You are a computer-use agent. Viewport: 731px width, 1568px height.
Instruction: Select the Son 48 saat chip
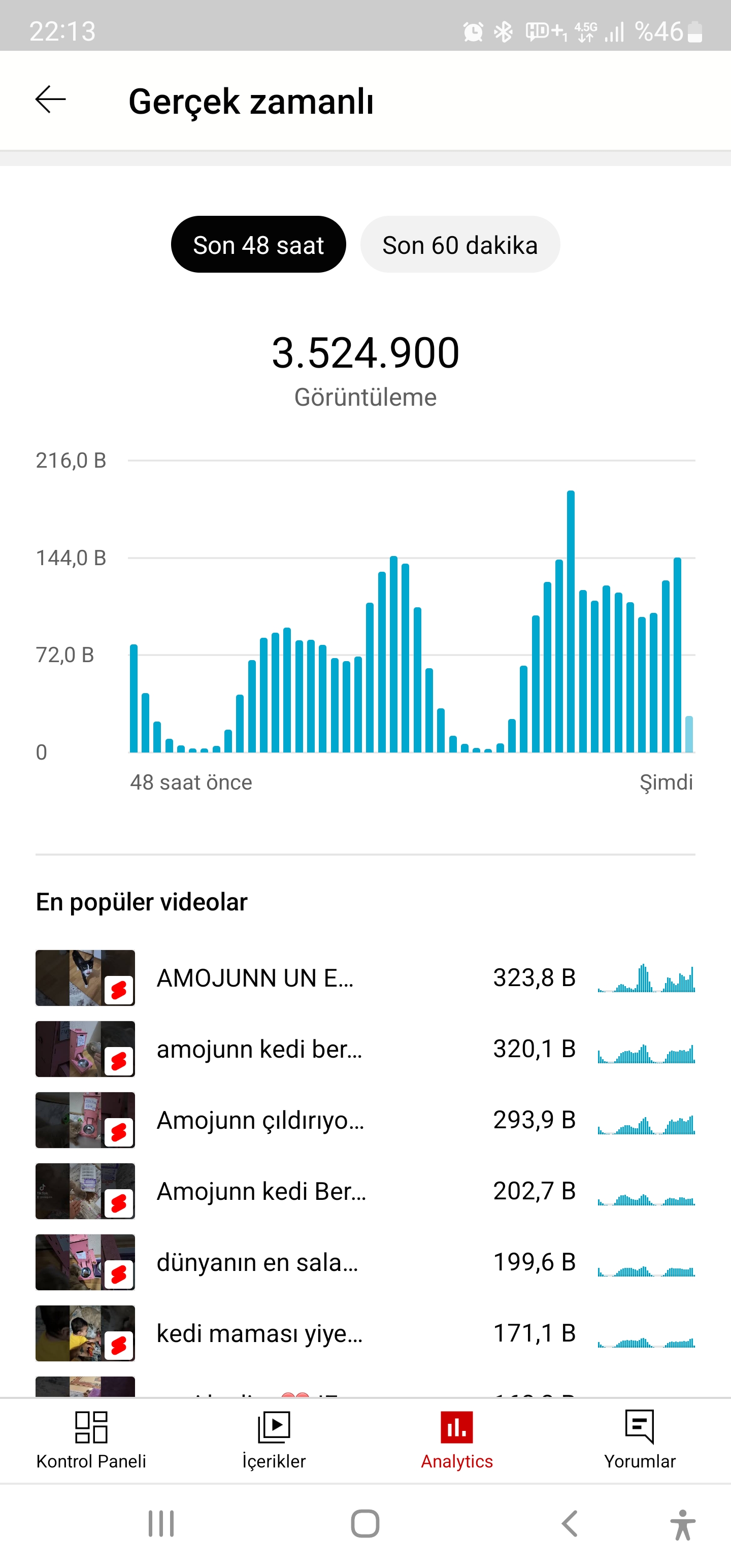(258, 245)
